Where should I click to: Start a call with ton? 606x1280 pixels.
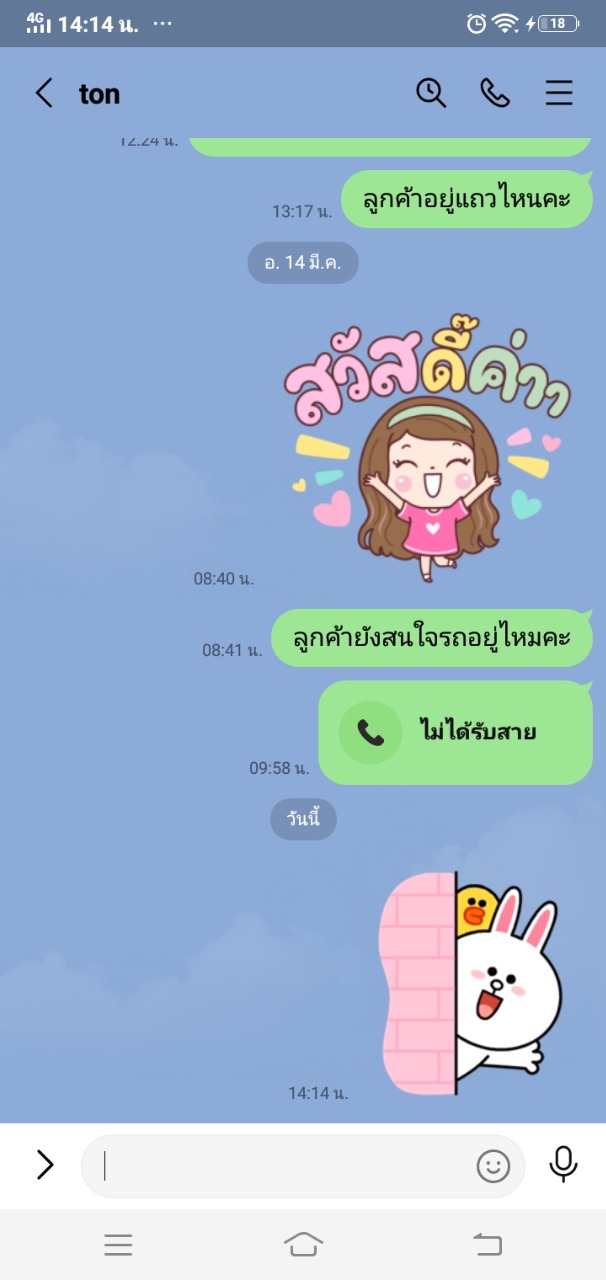[495, 93]
